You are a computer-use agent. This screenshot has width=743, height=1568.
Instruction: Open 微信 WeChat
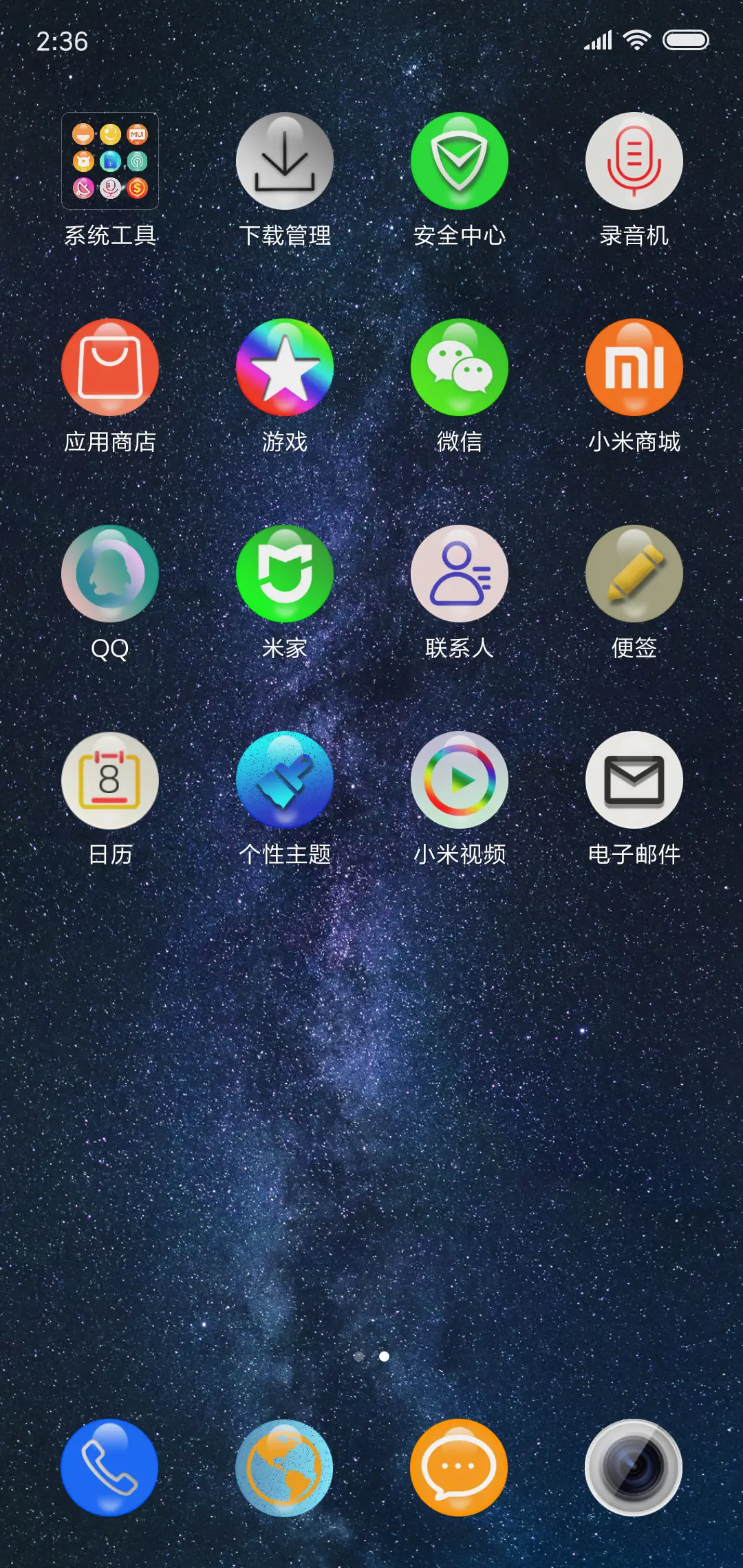pyautogui.click(x=459, y=368)
